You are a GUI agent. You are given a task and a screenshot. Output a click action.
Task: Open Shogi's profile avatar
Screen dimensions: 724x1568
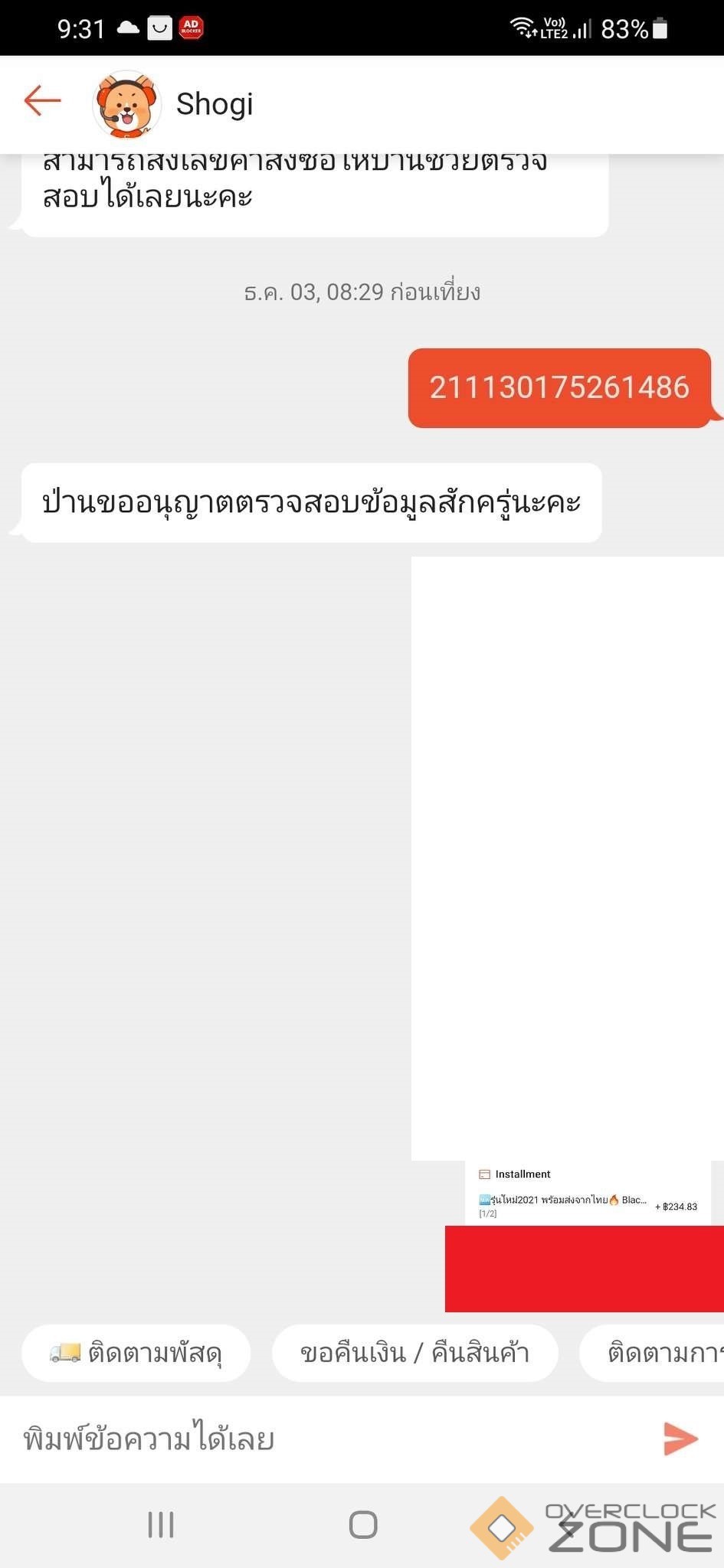(x=126, y=104)
